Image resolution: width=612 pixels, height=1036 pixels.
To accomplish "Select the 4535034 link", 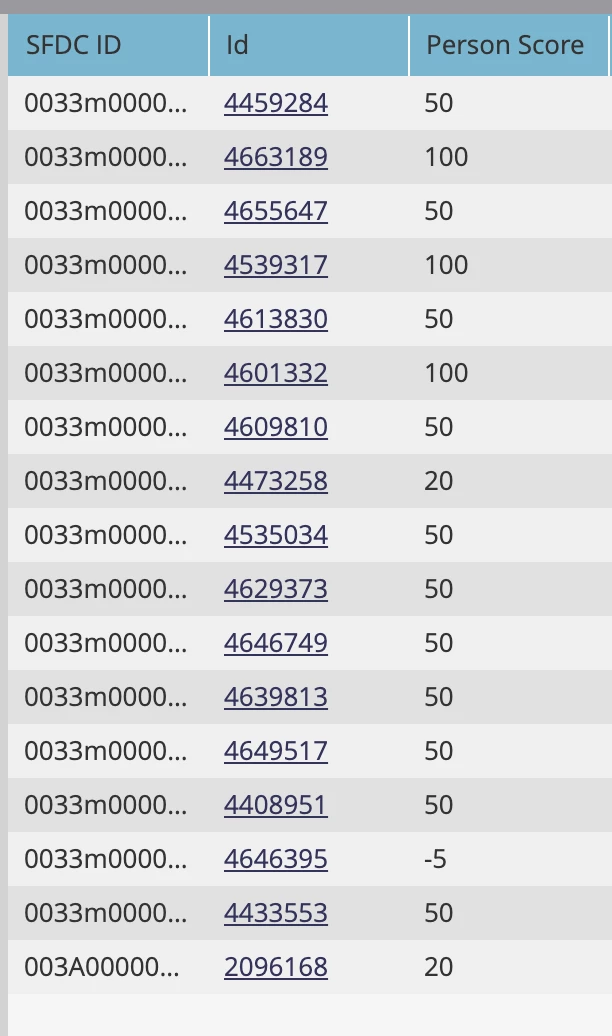I will 276,535.
